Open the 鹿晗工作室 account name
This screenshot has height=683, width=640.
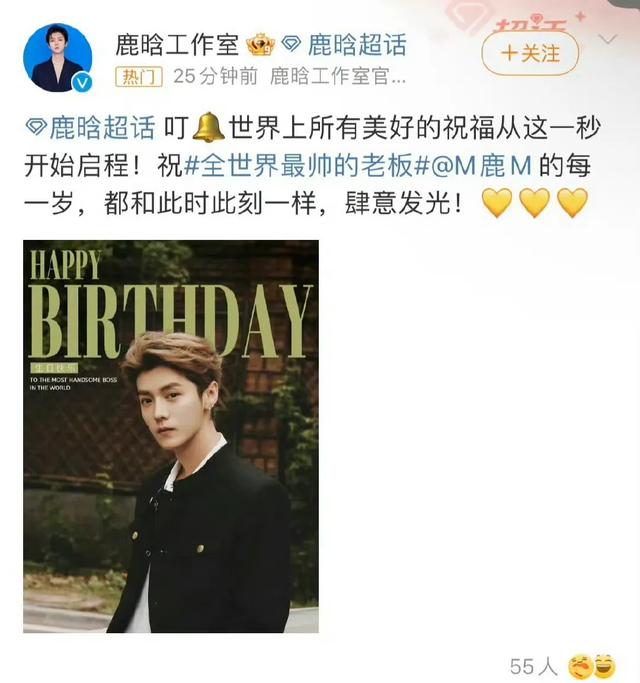click(x=178, y=44)
